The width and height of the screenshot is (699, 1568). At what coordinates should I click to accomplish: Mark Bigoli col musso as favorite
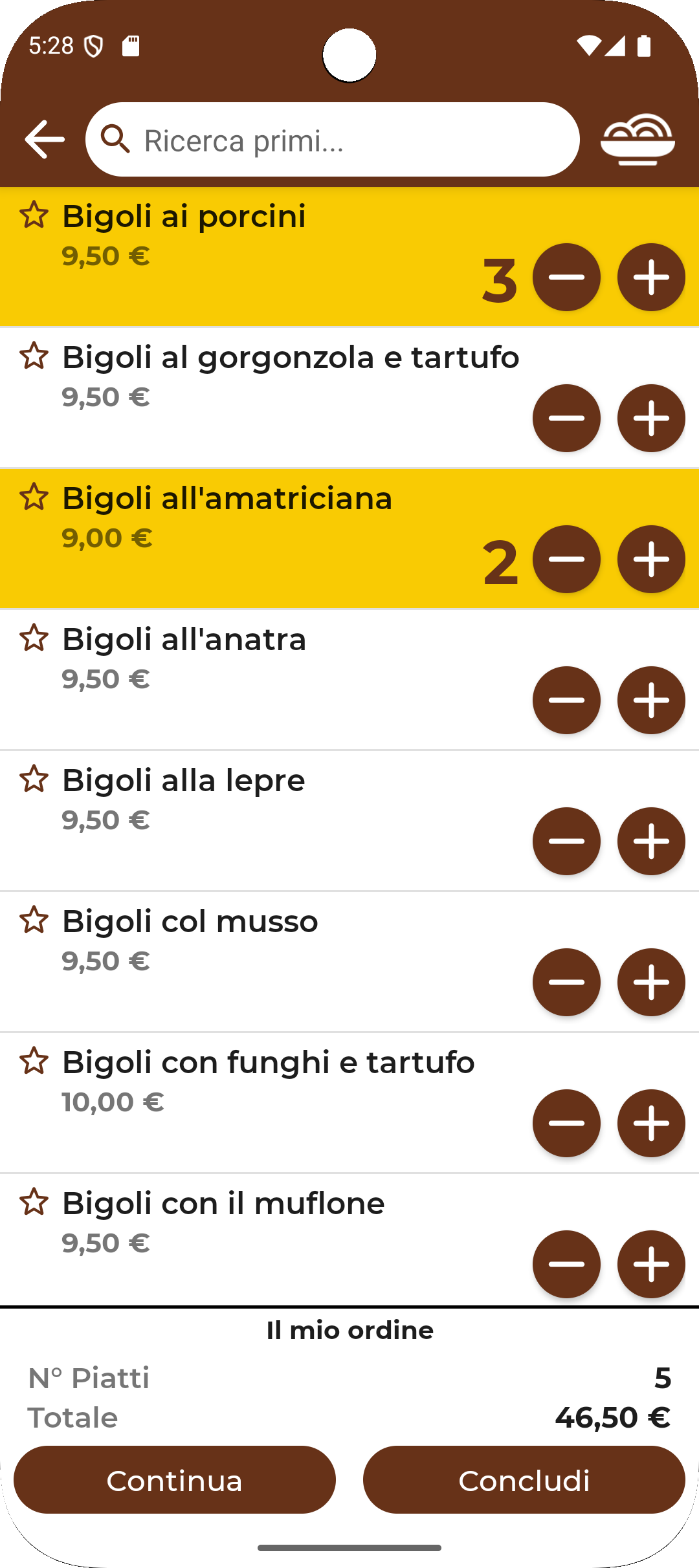coord(34,920)
